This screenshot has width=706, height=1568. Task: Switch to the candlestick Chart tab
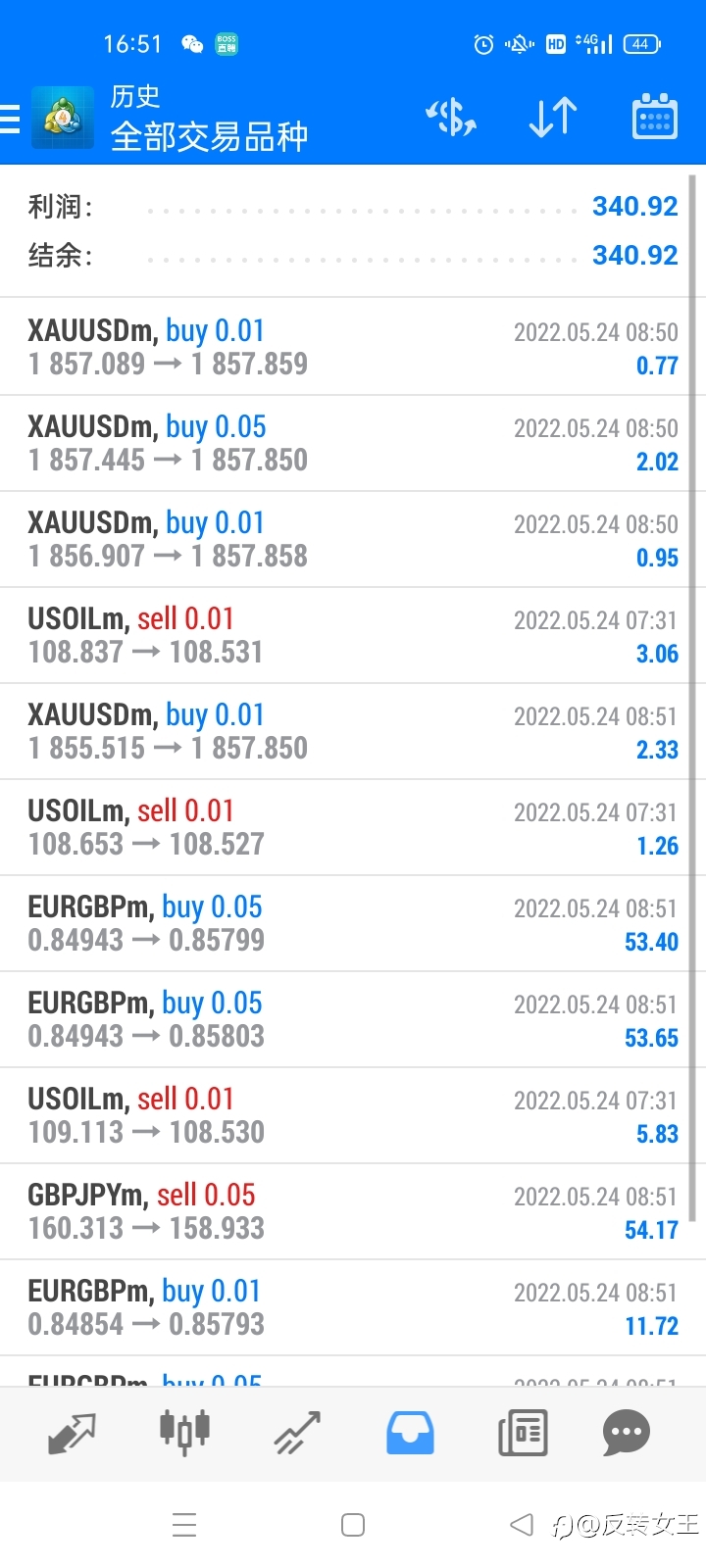pos(184,1432)
